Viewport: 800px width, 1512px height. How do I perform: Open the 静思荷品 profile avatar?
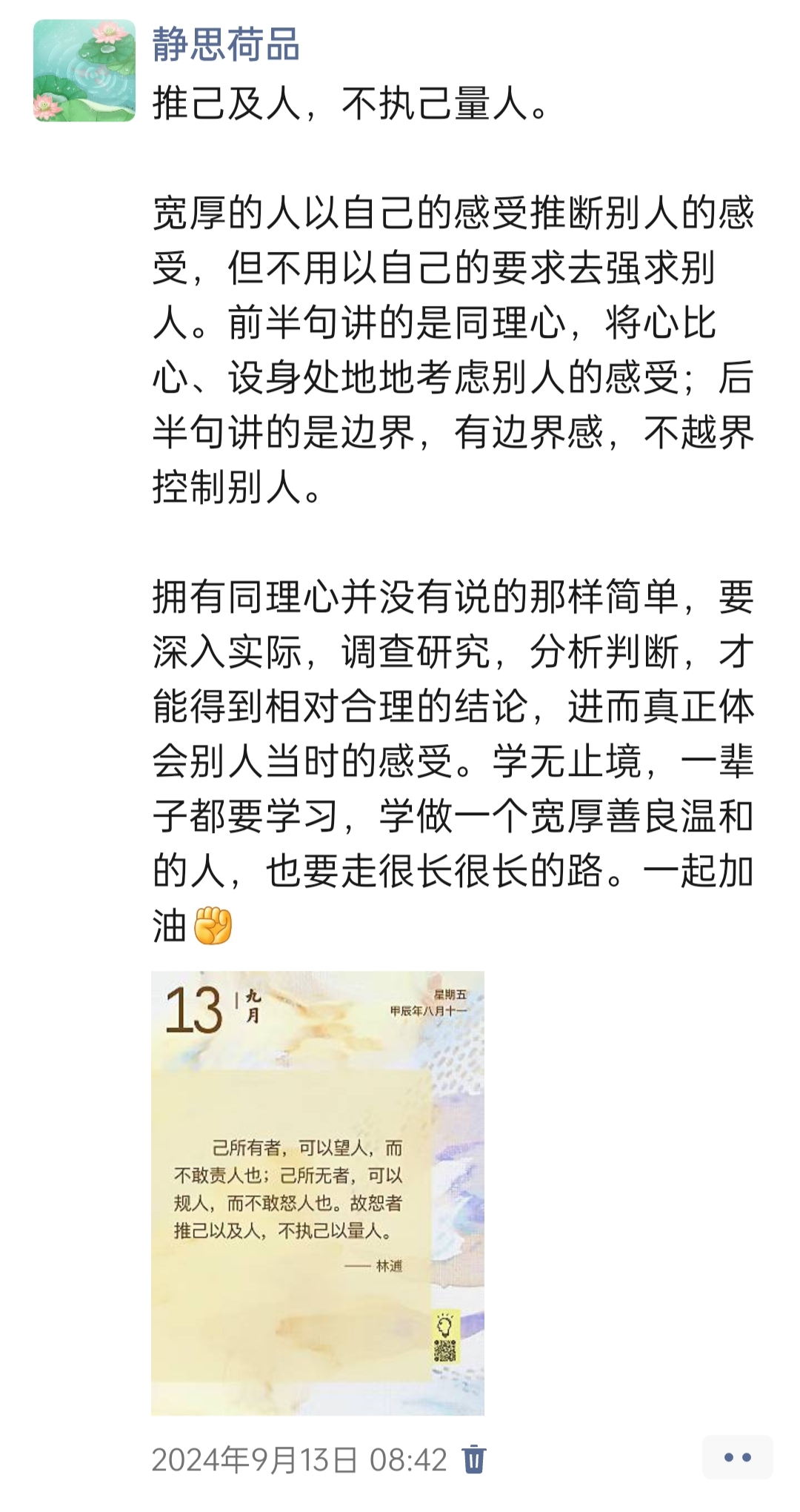(x=84, y=70)
